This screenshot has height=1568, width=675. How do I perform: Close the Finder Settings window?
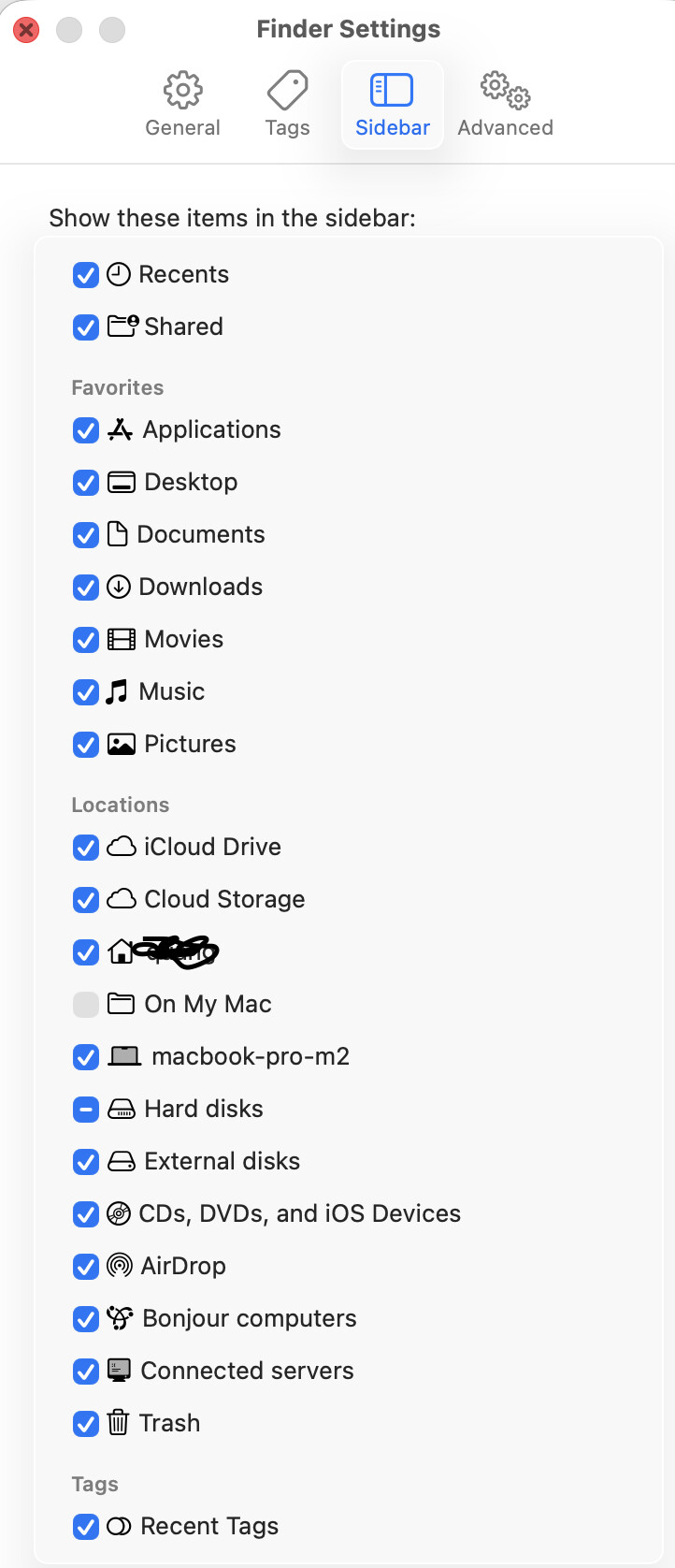[26, 30]
